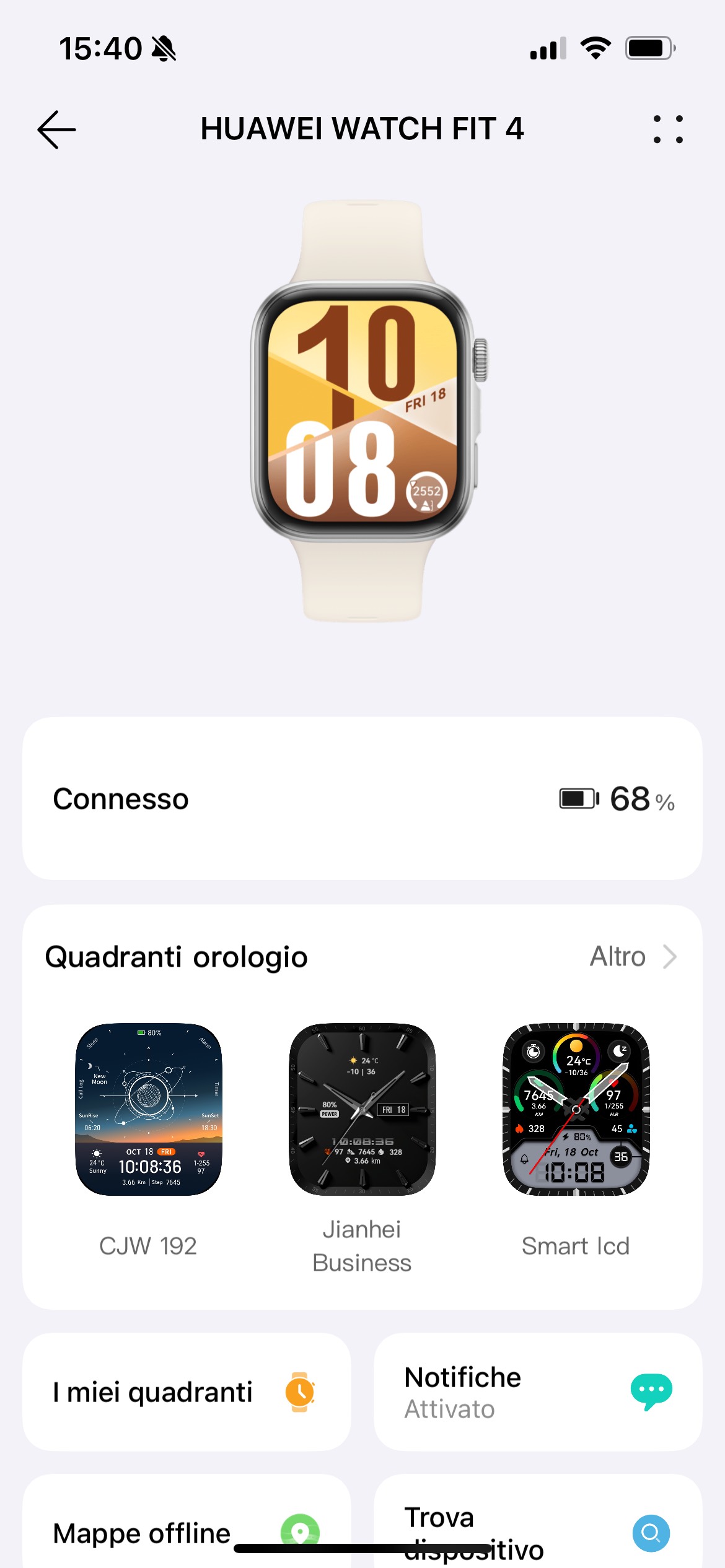Open I miei quadranti card

tap(186, 1392)
